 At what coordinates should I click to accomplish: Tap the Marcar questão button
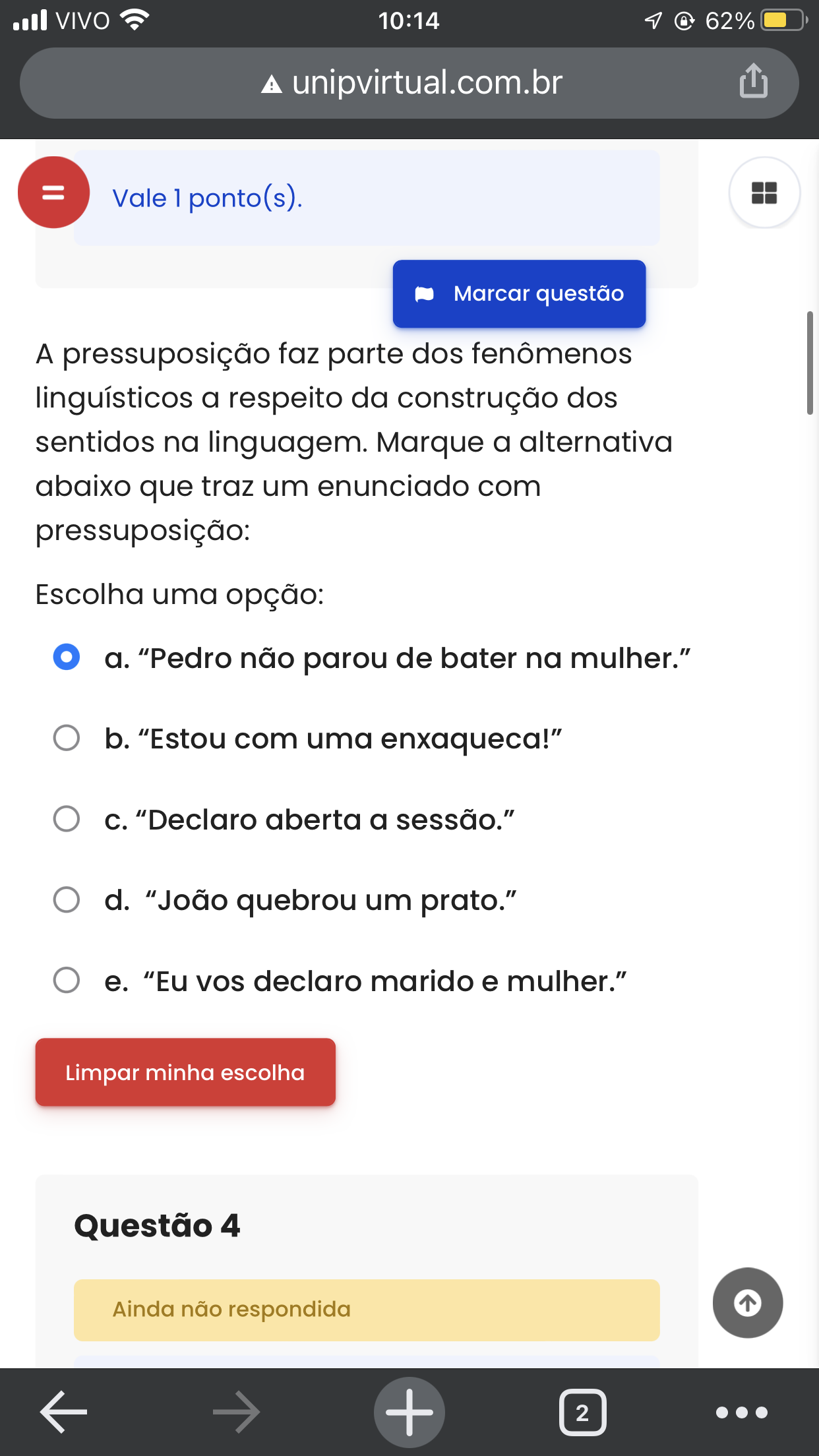[x=519, y=293]
